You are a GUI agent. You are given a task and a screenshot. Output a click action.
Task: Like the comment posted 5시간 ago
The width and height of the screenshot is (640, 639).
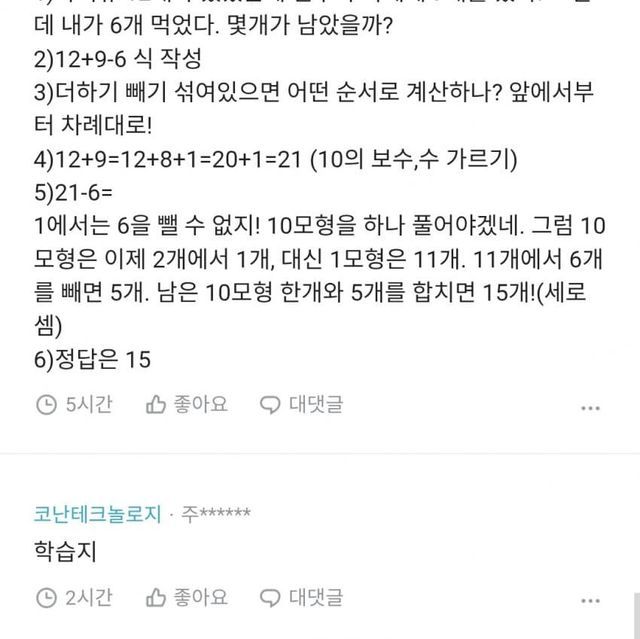pyautogui.click(x=187, y=404)
